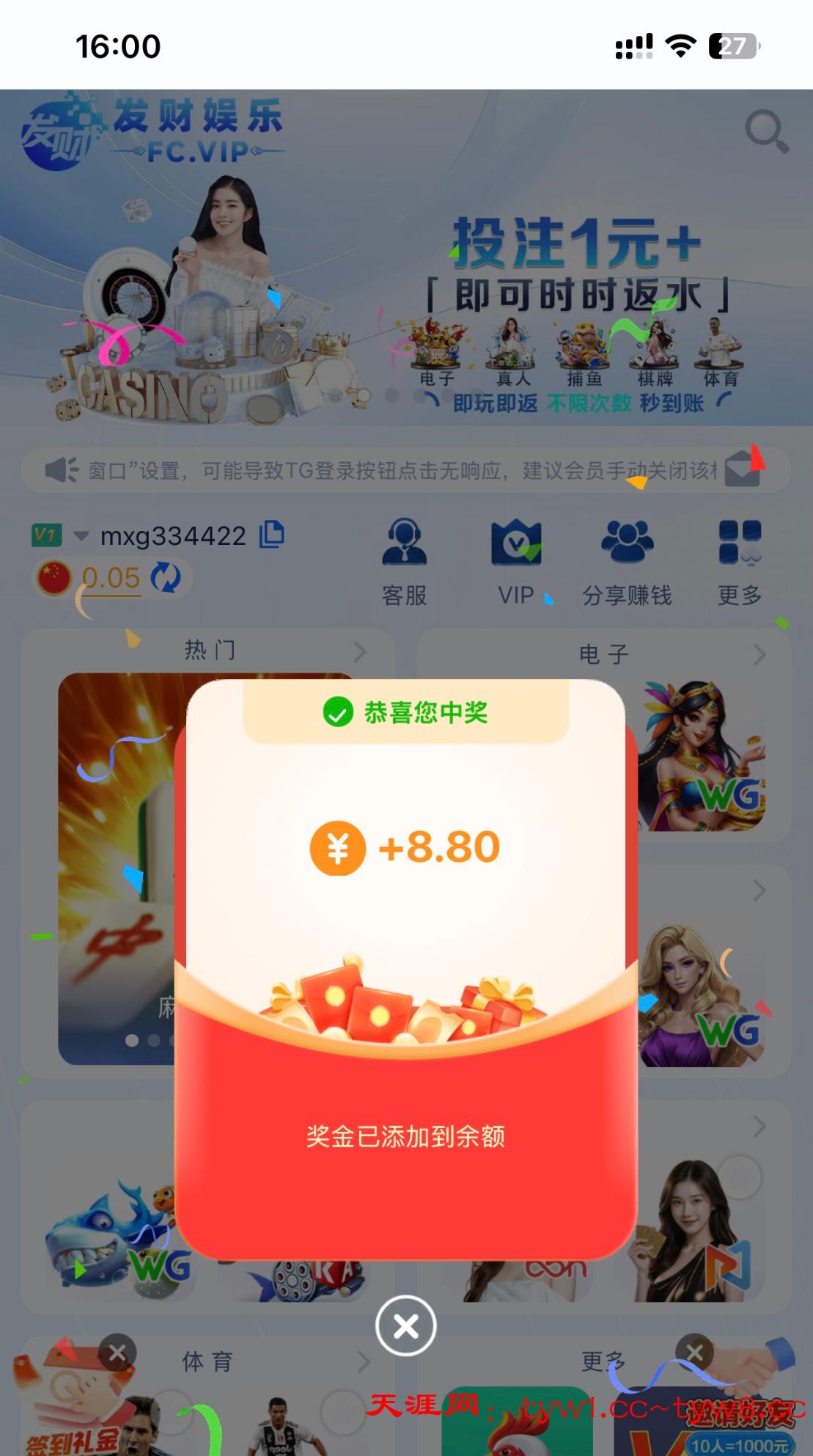Open the mail icon in the notice bar

tap(743, 470)
